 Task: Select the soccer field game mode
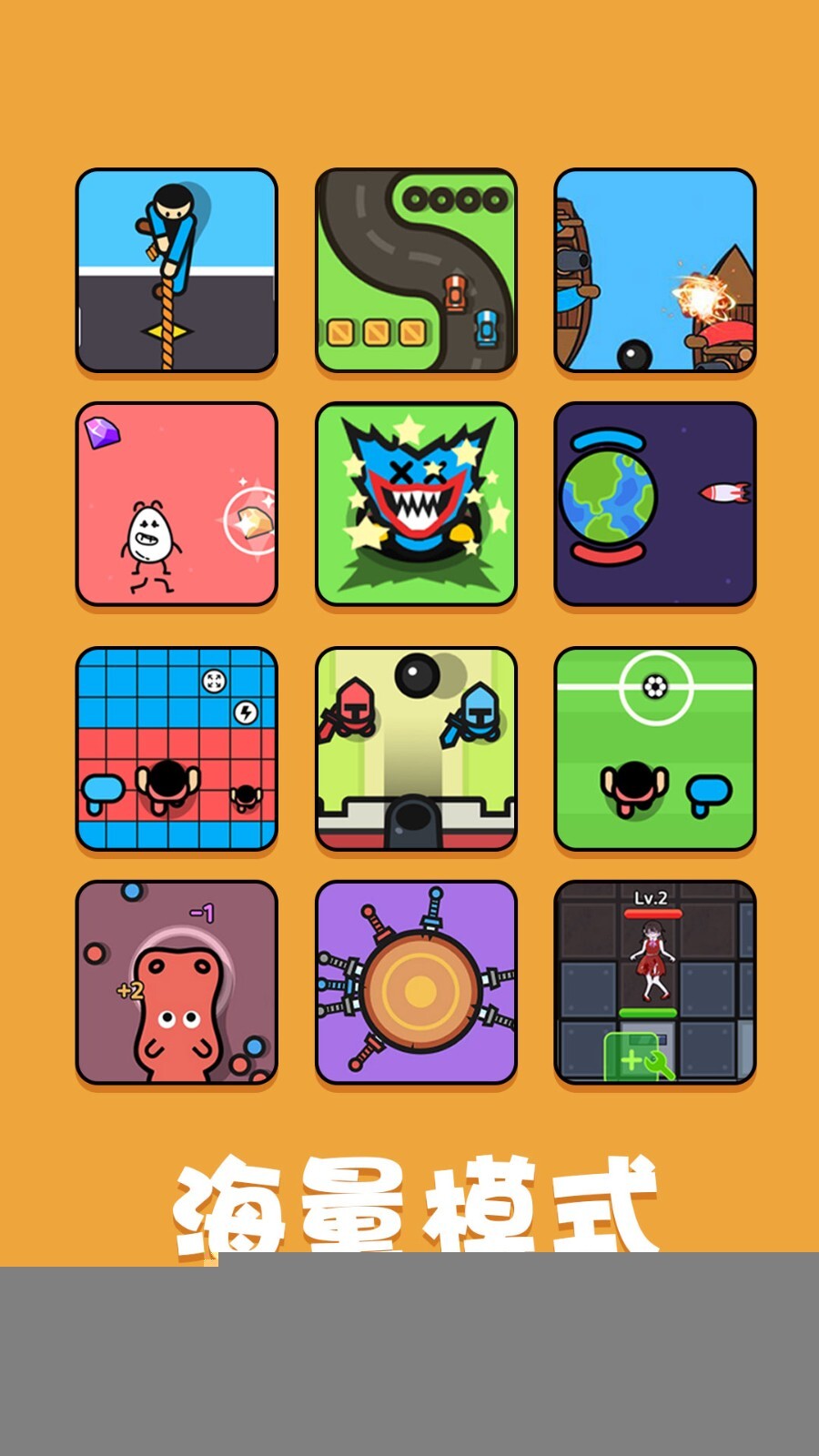pos(653,746)
